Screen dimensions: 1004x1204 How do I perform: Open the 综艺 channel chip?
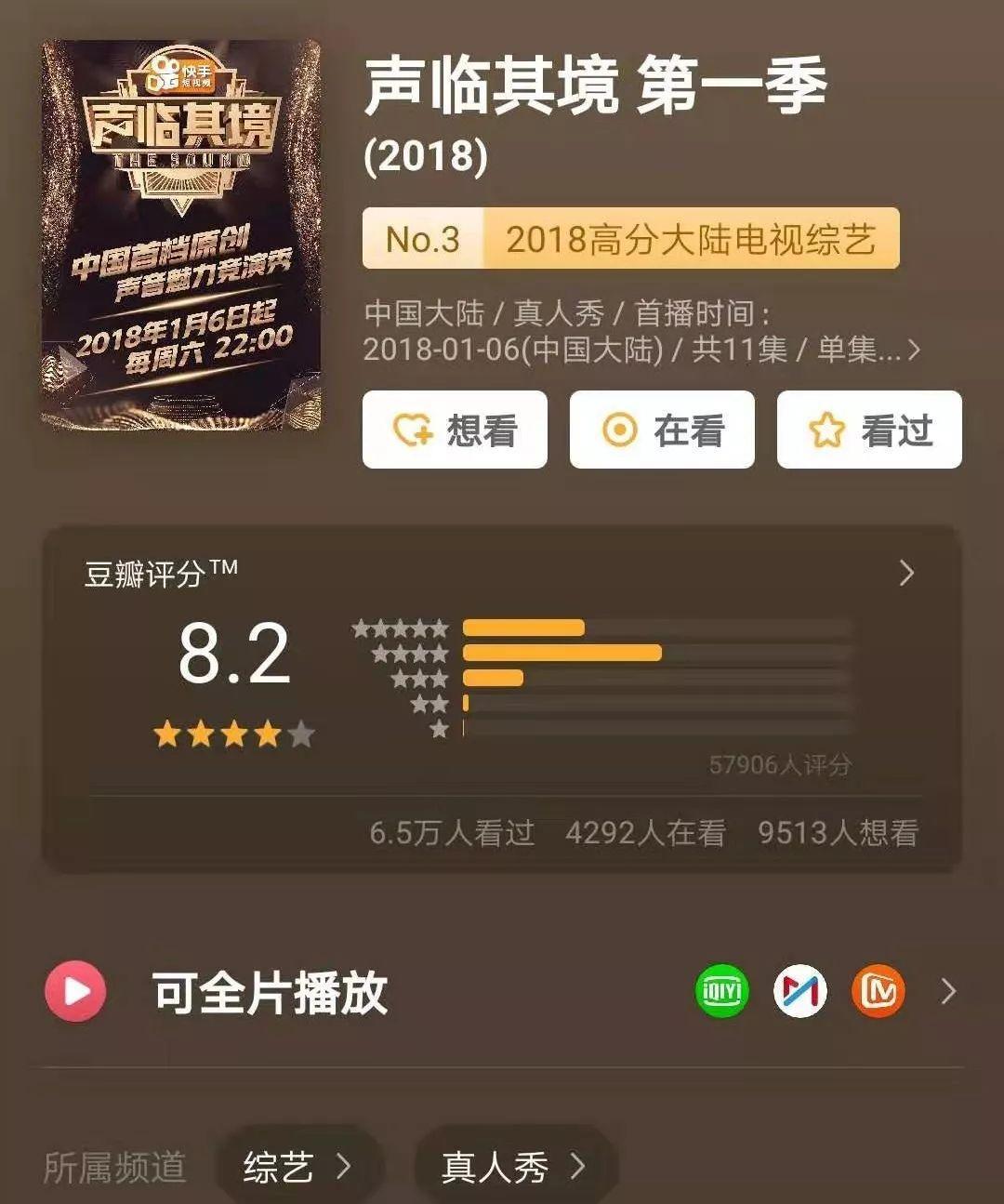[x=297, y=1166]
